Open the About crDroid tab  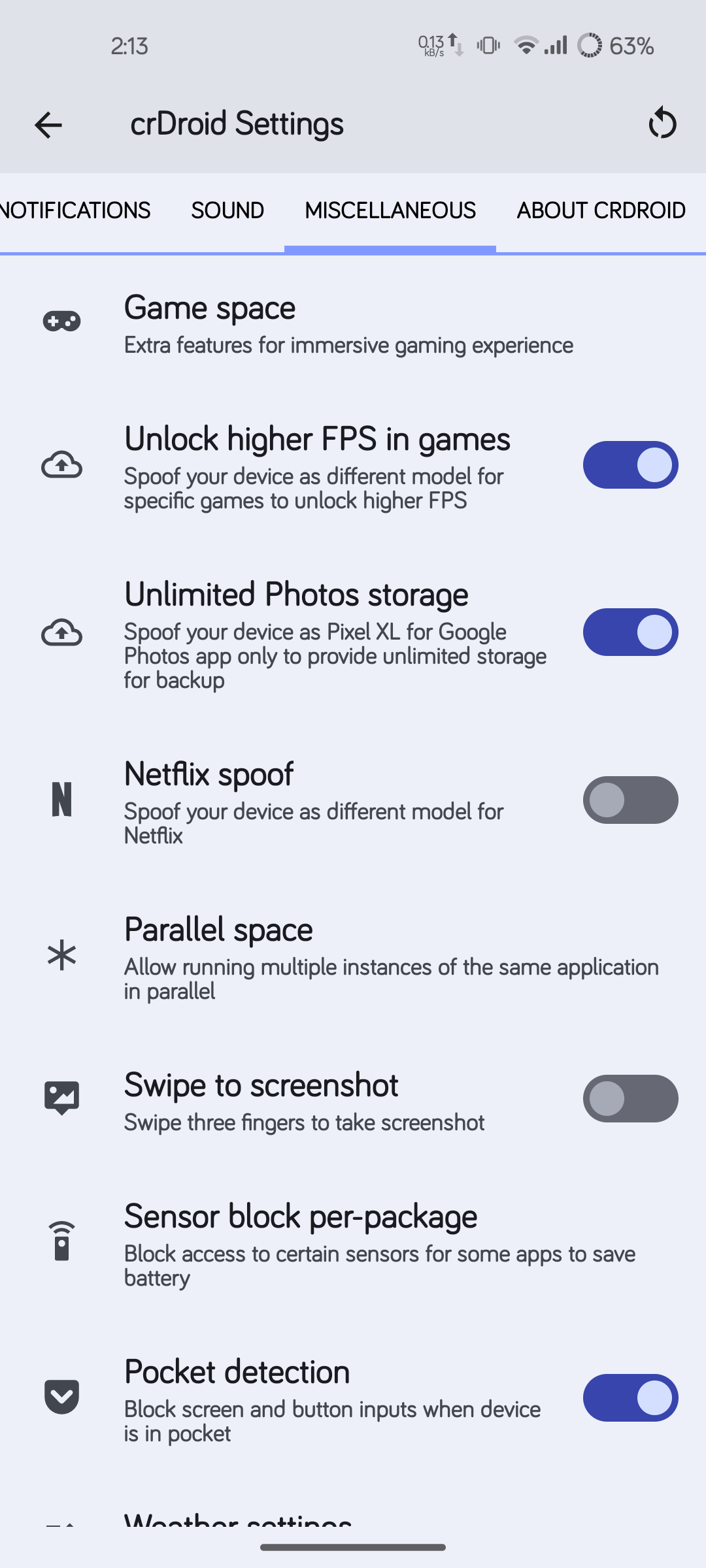(x=601, y=210)
